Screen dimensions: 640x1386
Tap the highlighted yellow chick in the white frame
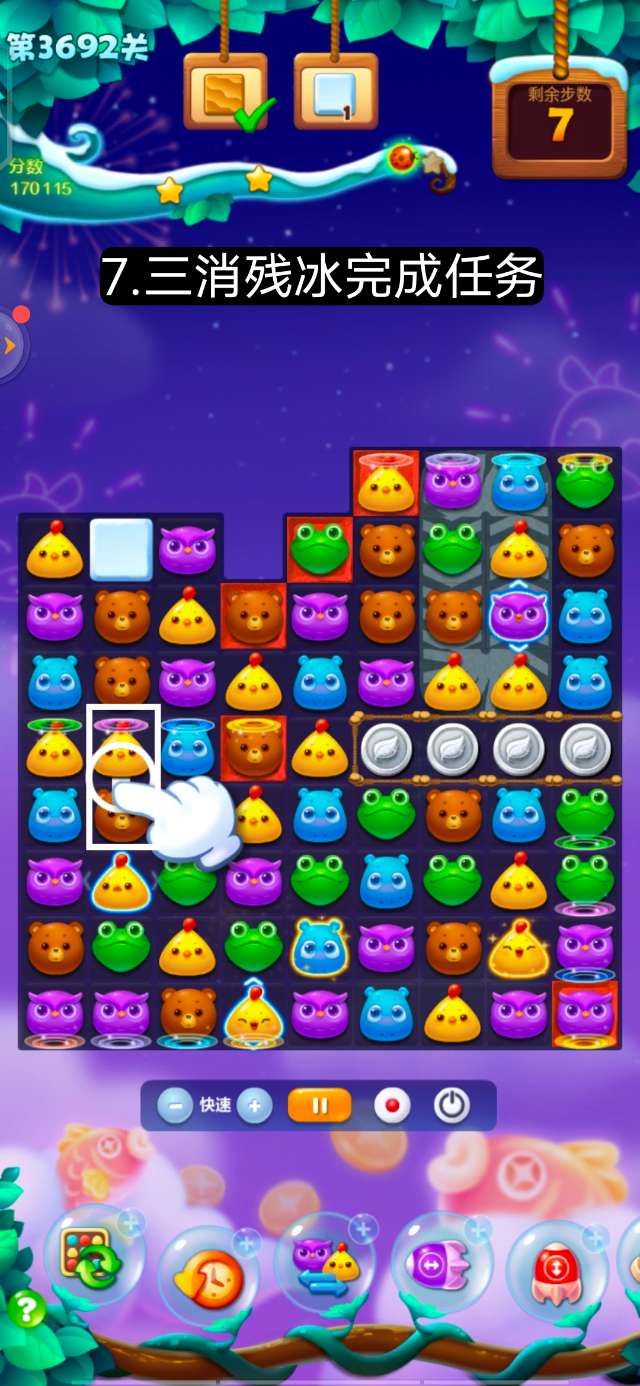pos(122,743)
